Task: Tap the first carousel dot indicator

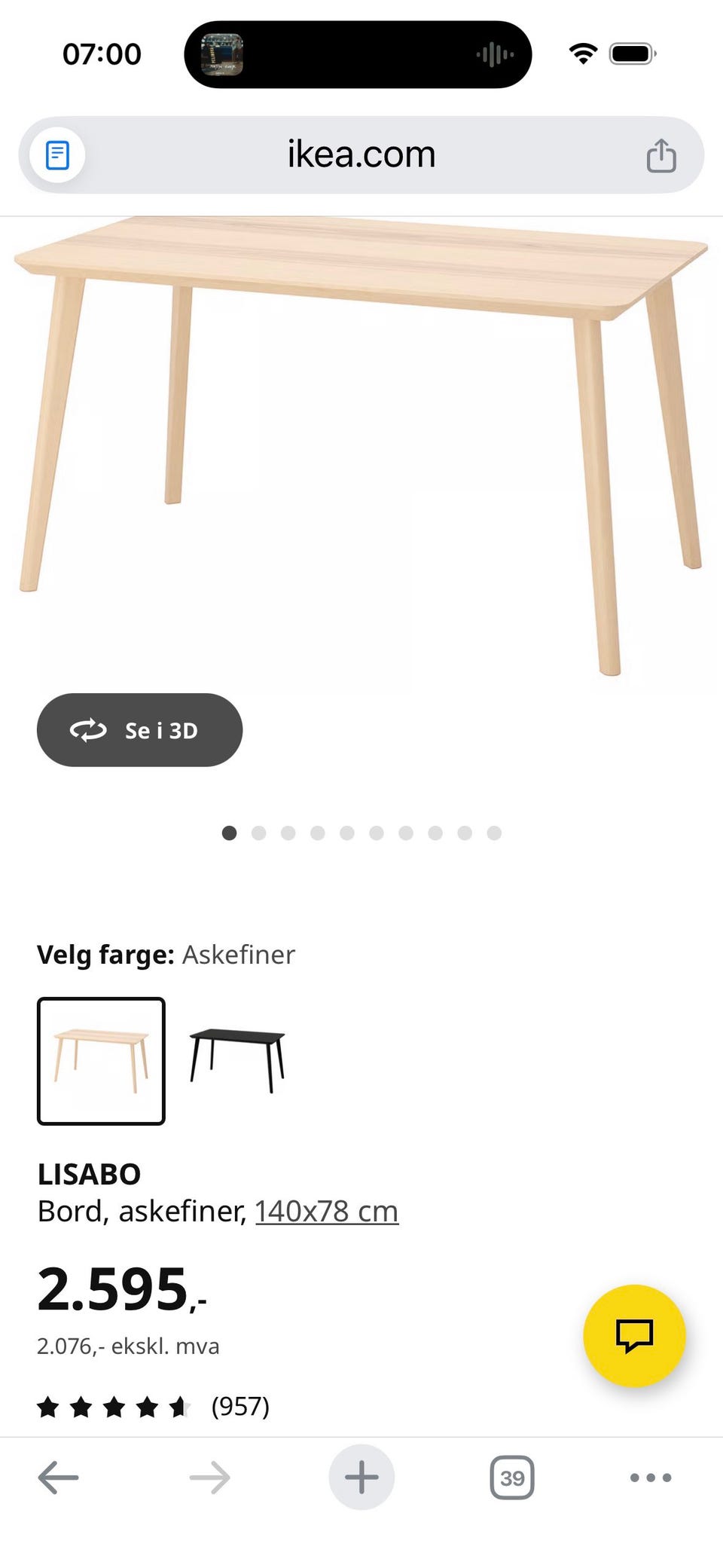Action: pos(230,833)
